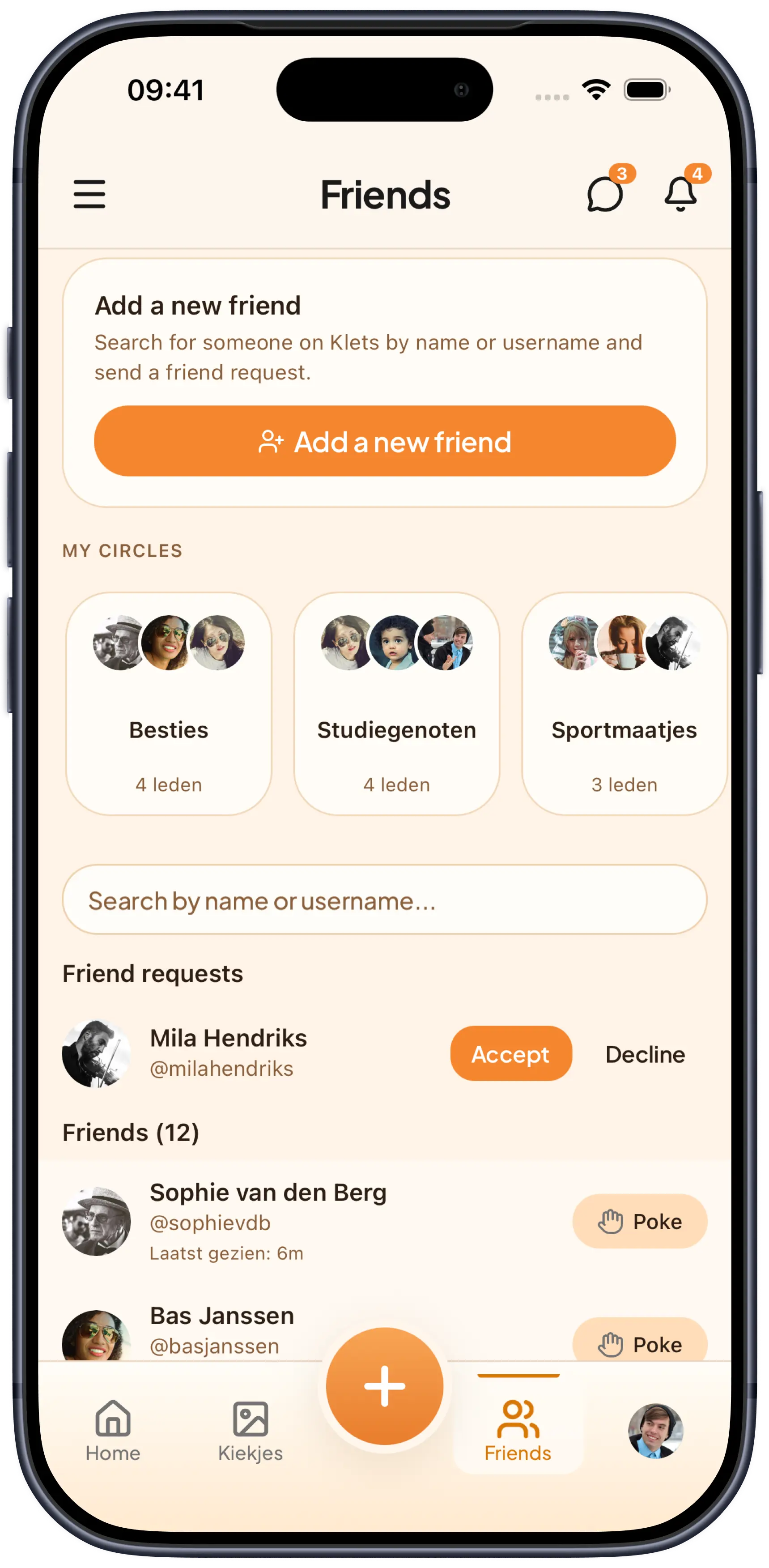Open the Sportmaatjes circle

click(624, 703)
